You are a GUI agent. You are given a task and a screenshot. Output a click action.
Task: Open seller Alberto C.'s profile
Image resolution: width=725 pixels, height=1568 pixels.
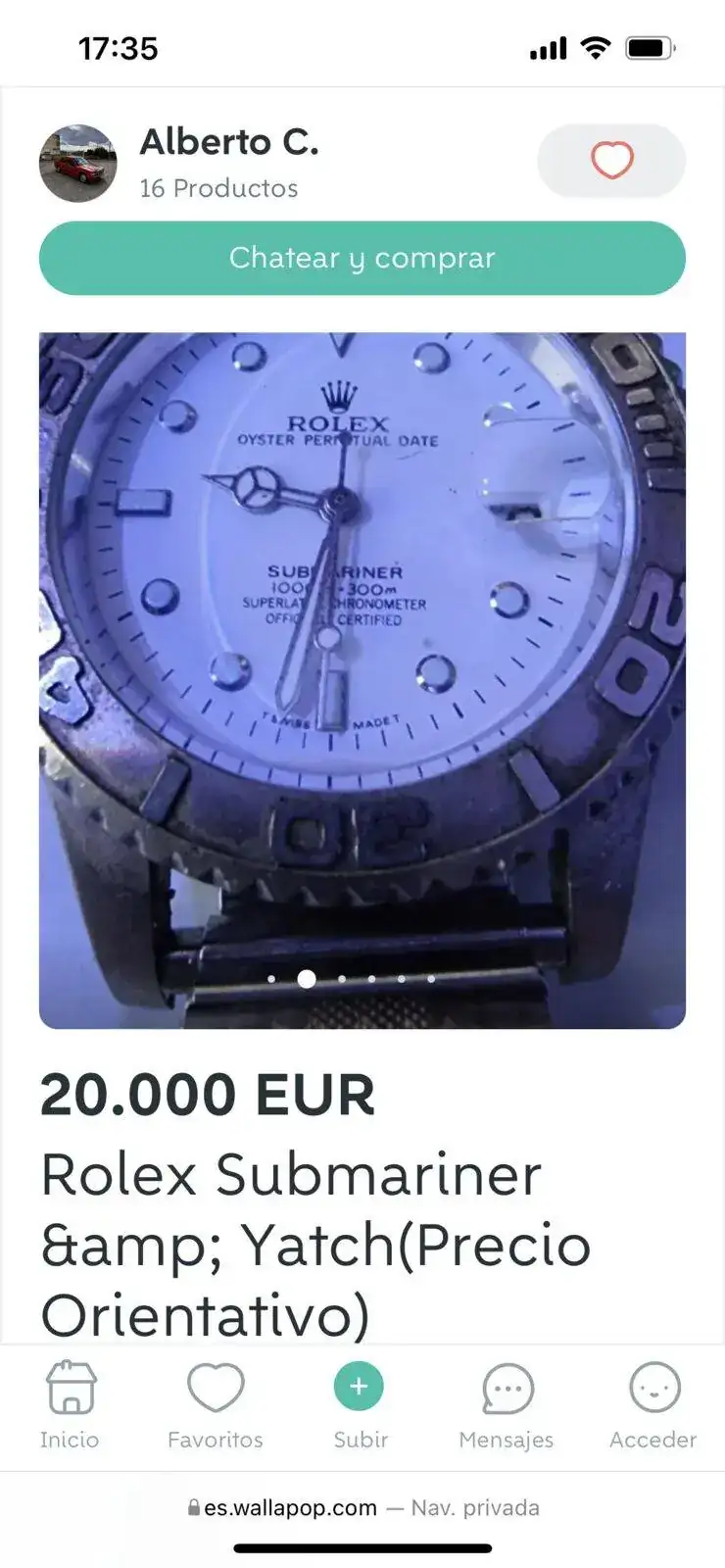[228, 143]
